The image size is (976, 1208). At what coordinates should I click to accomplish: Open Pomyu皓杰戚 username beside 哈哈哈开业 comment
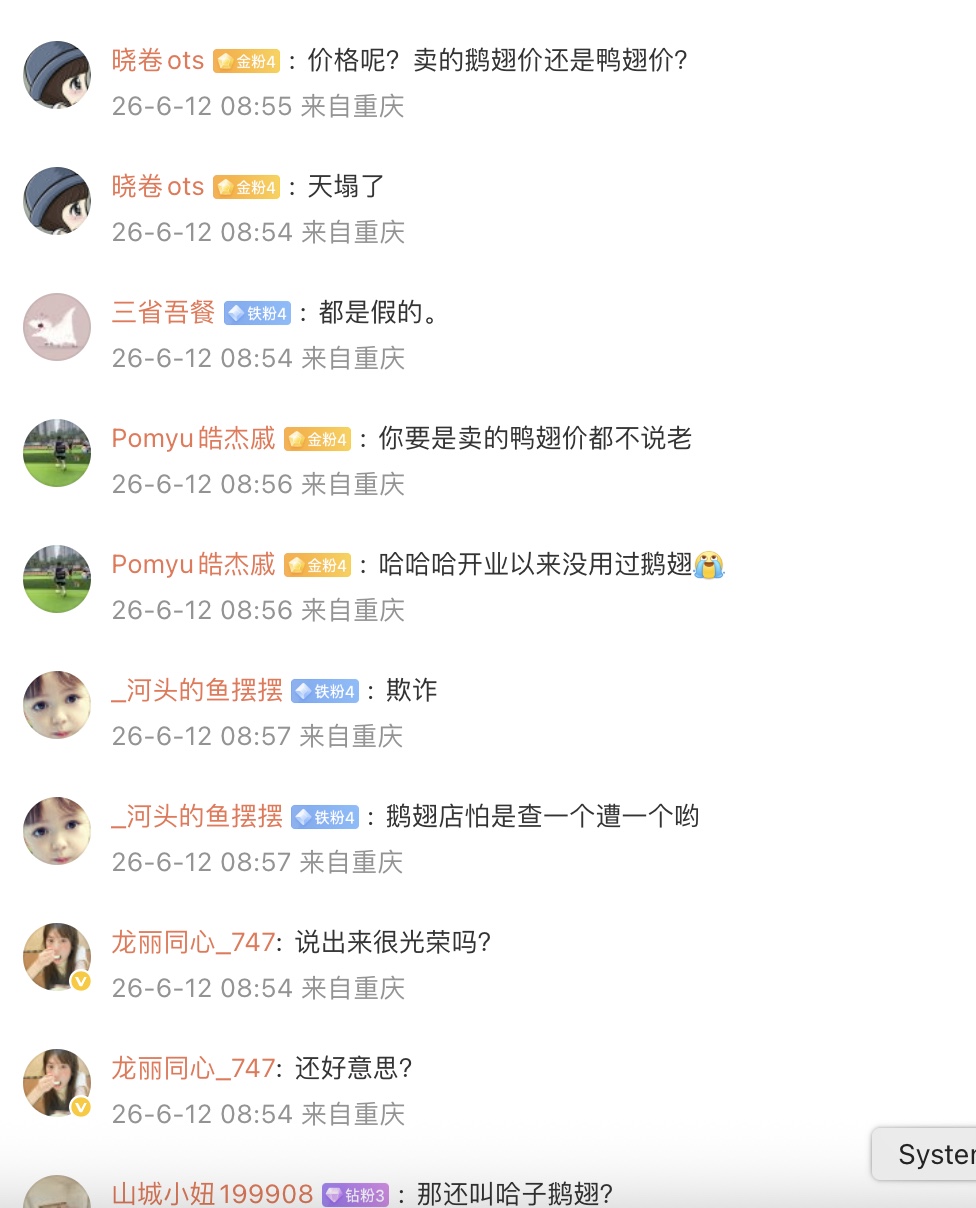coord(193,565)
